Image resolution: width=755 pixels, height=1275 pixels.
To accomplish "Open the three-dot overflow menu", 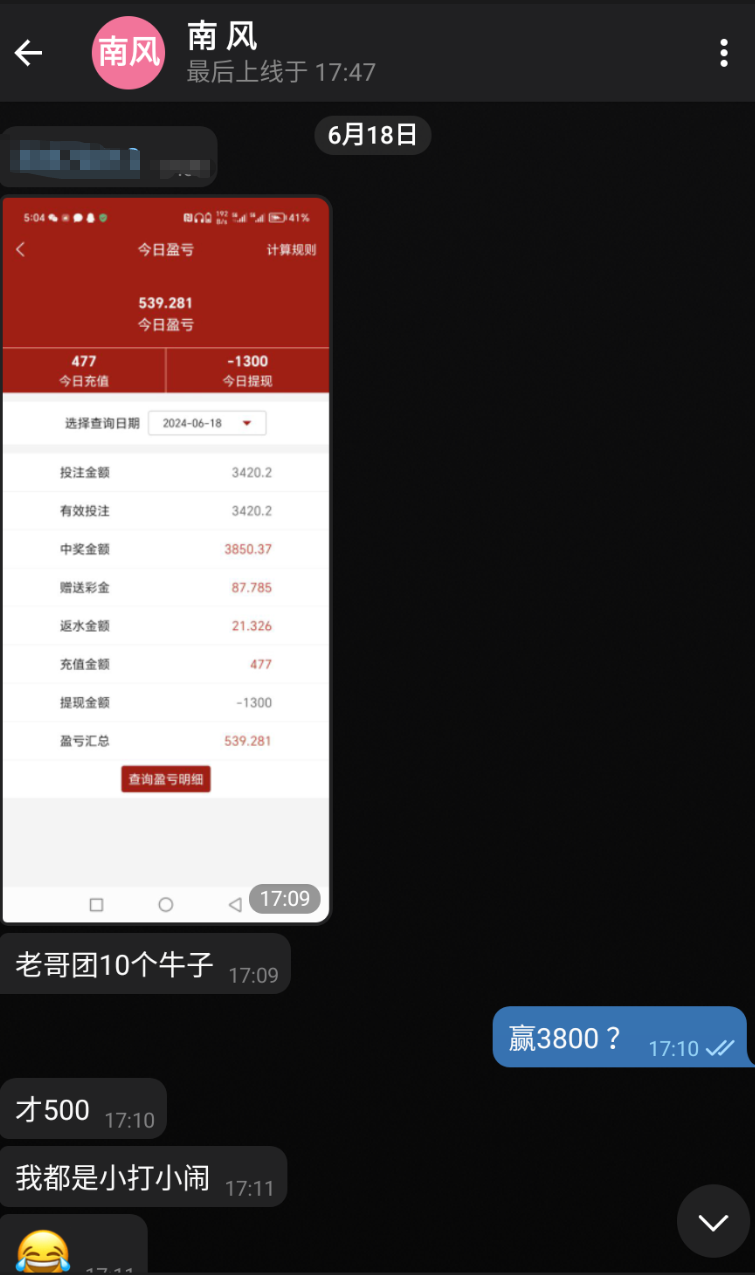I will [x=723, y=53].
